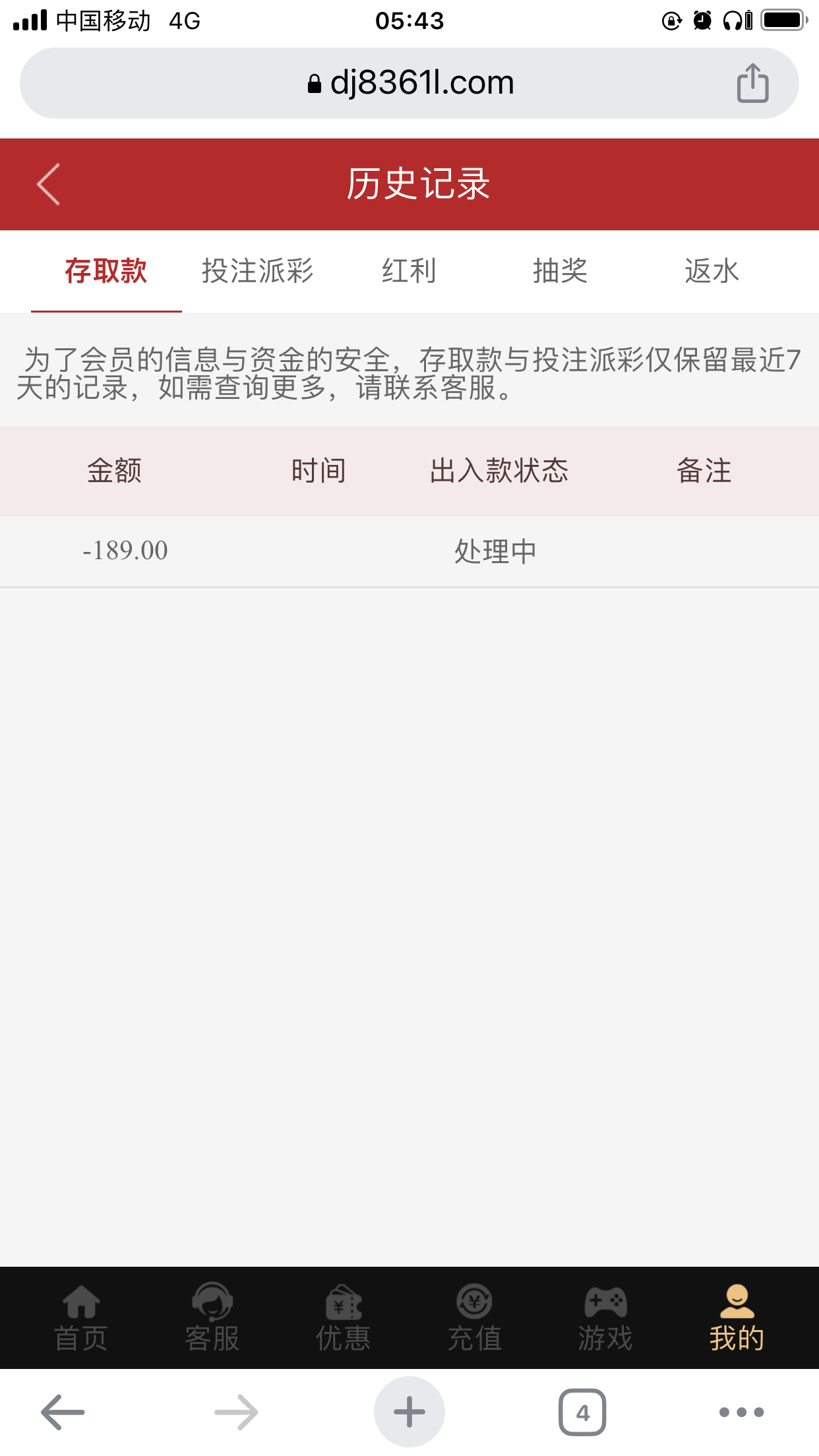Open the browser's three-dot menu
The width and height of the screenshot is (819, 1456).
[x=741, y=1412]
